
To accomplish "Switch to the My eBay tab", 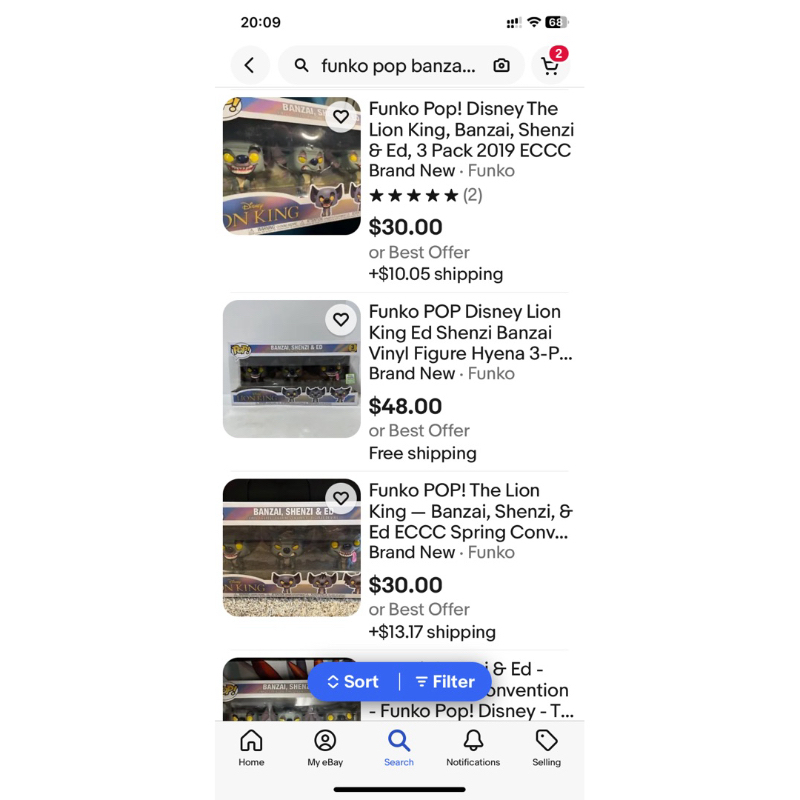I will (x=325, y=747).
